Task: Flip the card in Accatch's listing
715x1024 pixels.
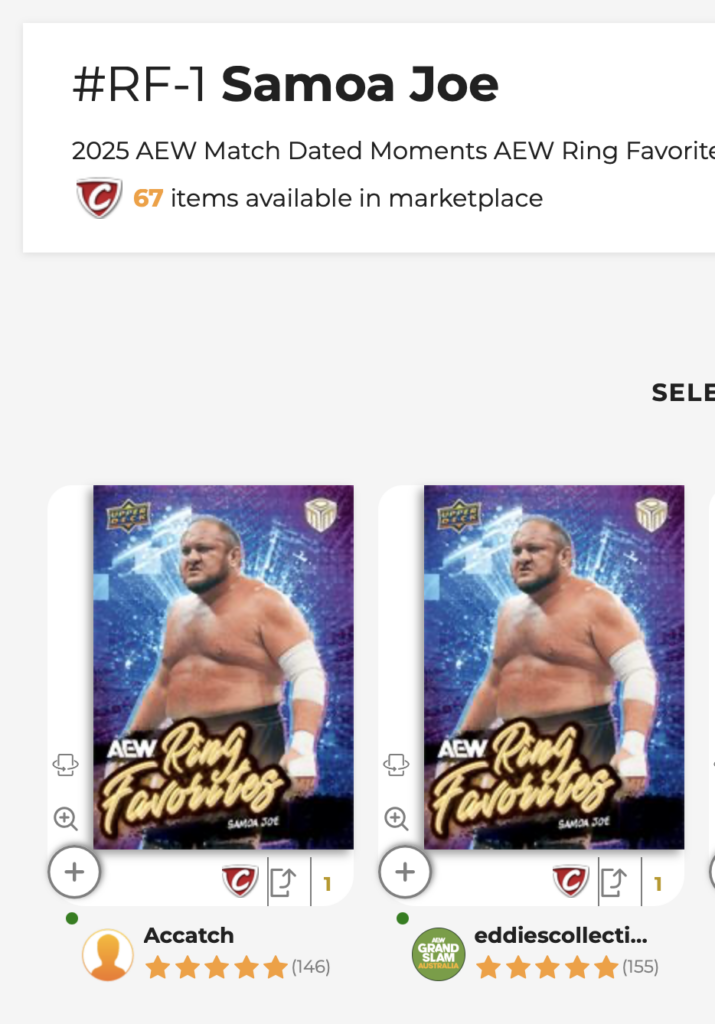Action: [x=66, y=765]
